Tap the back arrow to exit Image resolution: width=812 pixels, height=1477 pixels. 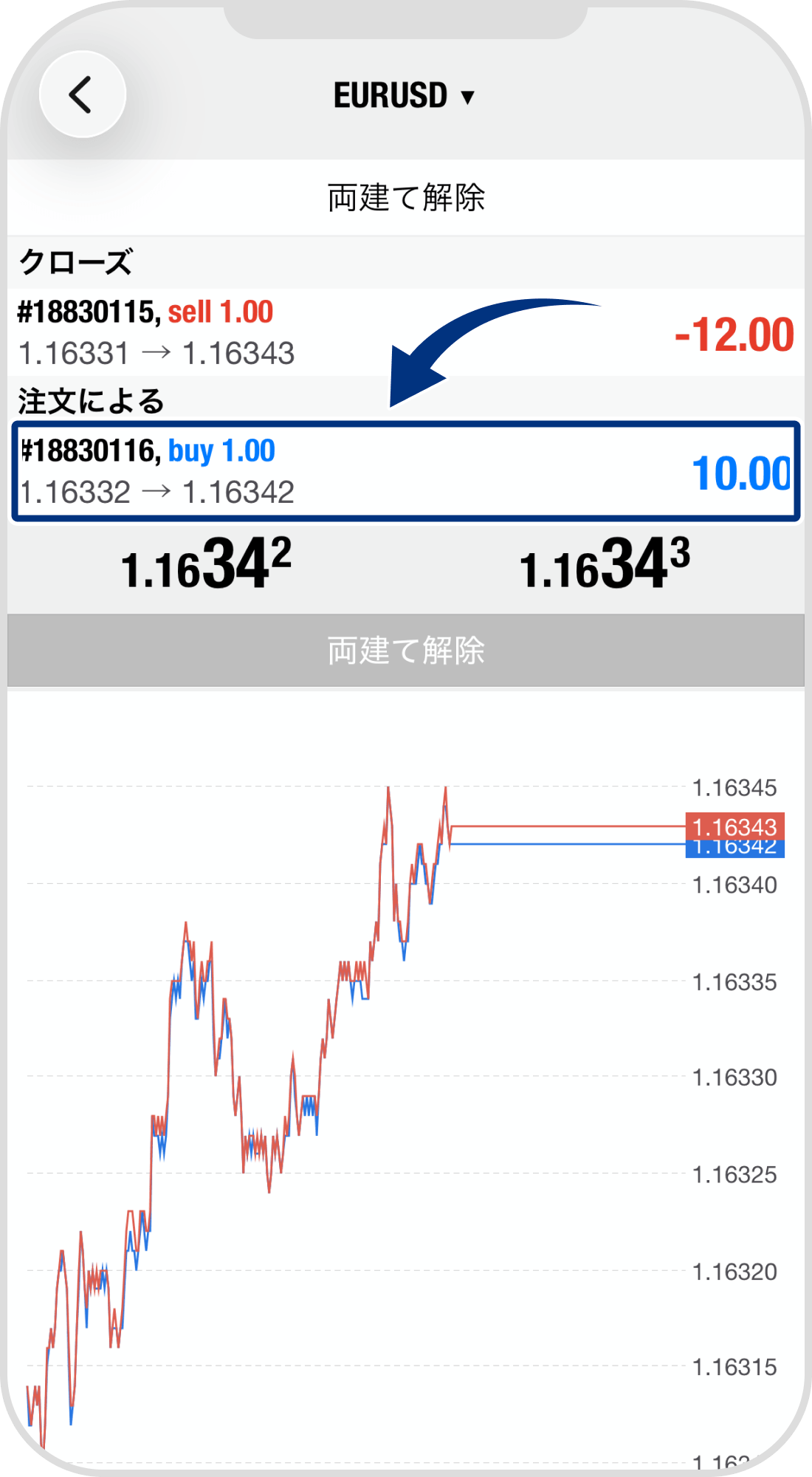81,95
